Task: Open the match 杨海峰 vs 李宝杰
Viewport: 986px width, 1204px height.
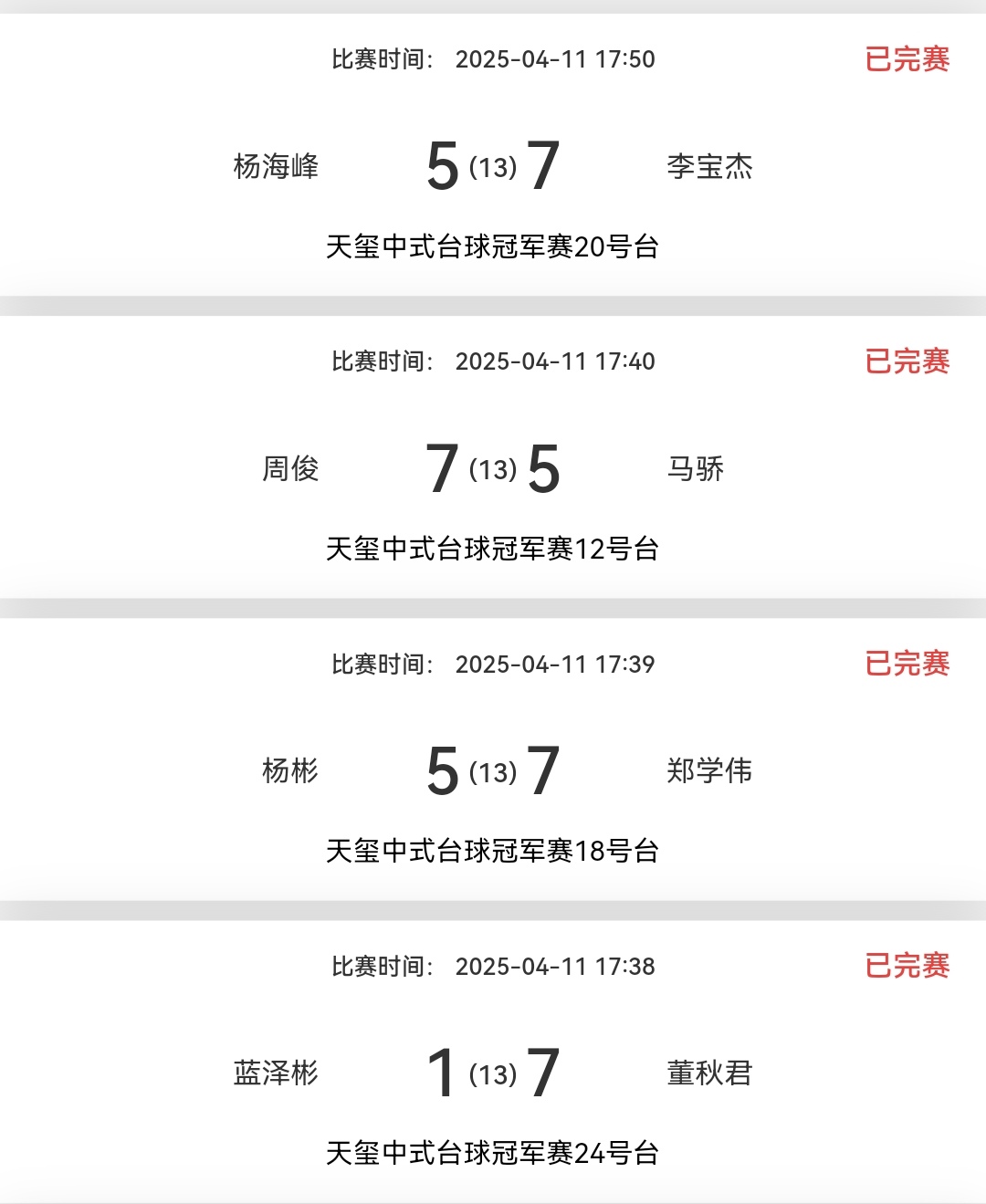Action: click(x=493, y=166)
